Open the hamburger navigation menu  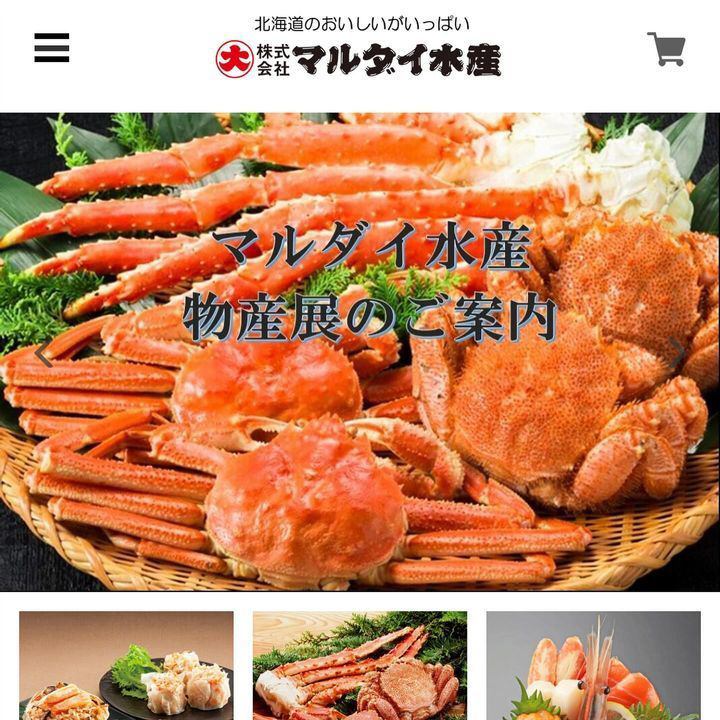(x=52, y=48)
